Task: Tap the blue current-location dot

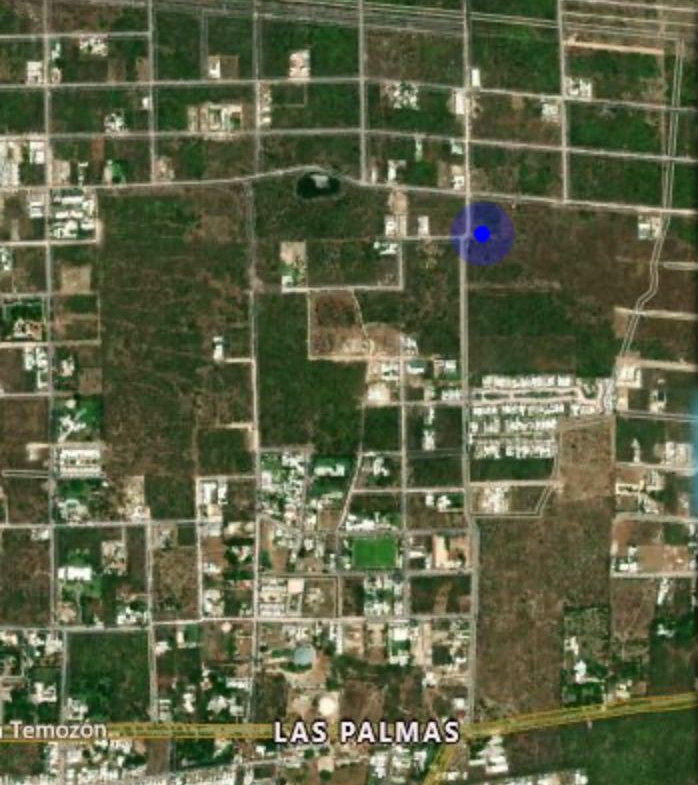Action: click(482, 233)
